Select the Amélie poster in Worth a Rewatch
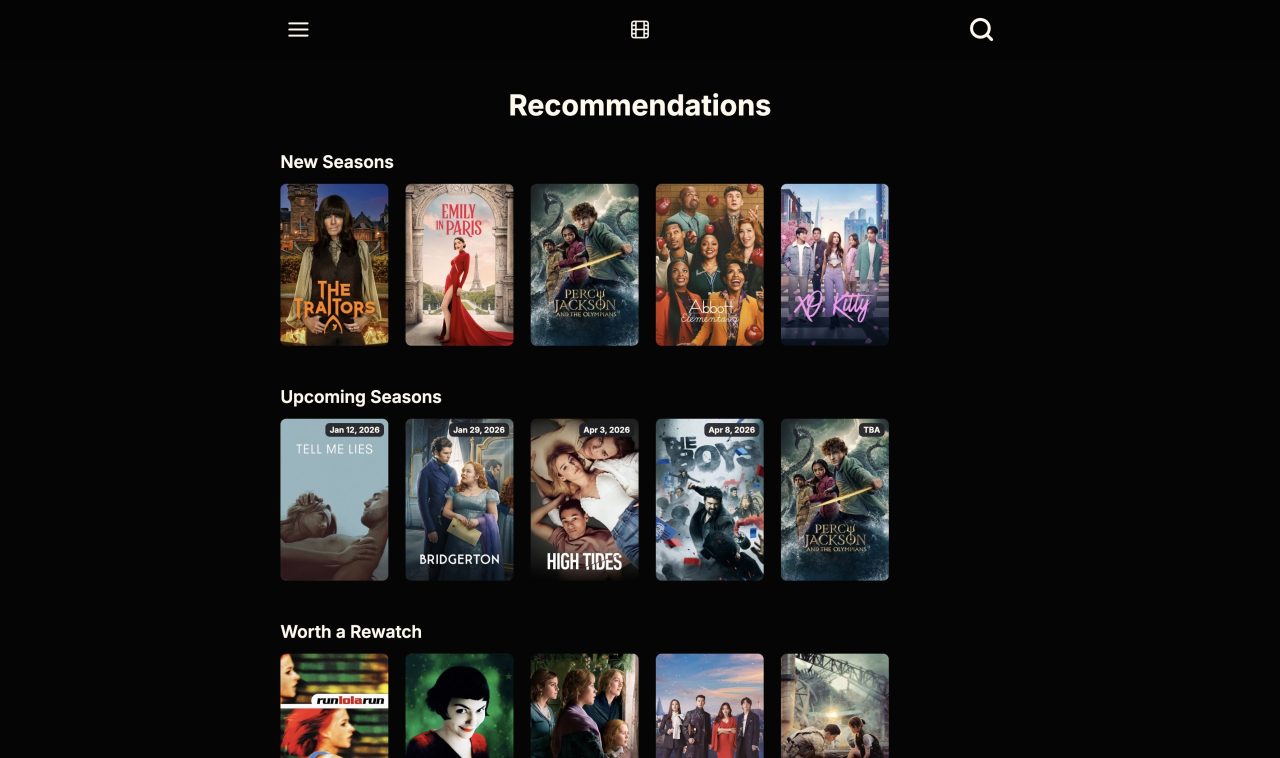The image size is (1280, 758). pos(459,705)
